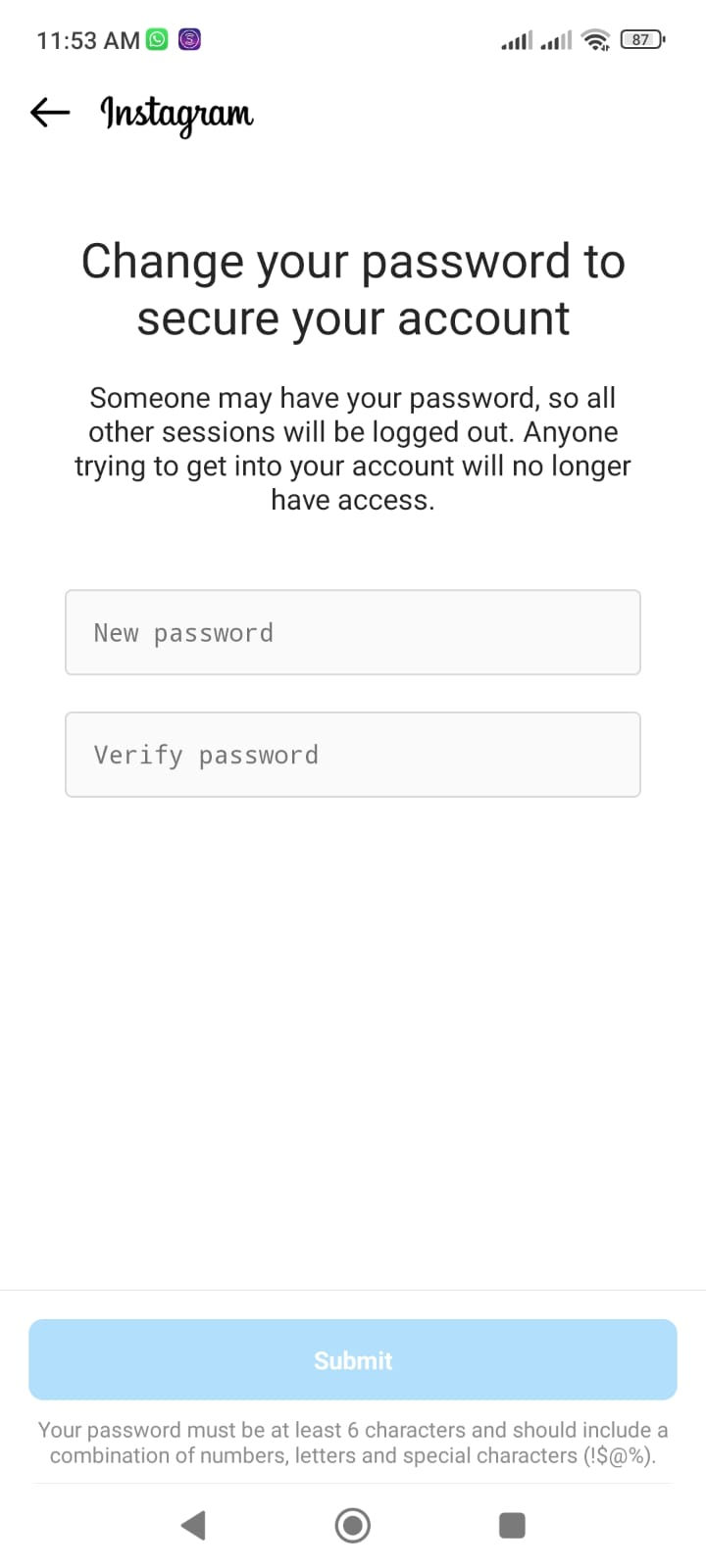The height and width of the screenshot is (1568, 706).
Task: Select the Change your password heading
Action: coord(353,288)
